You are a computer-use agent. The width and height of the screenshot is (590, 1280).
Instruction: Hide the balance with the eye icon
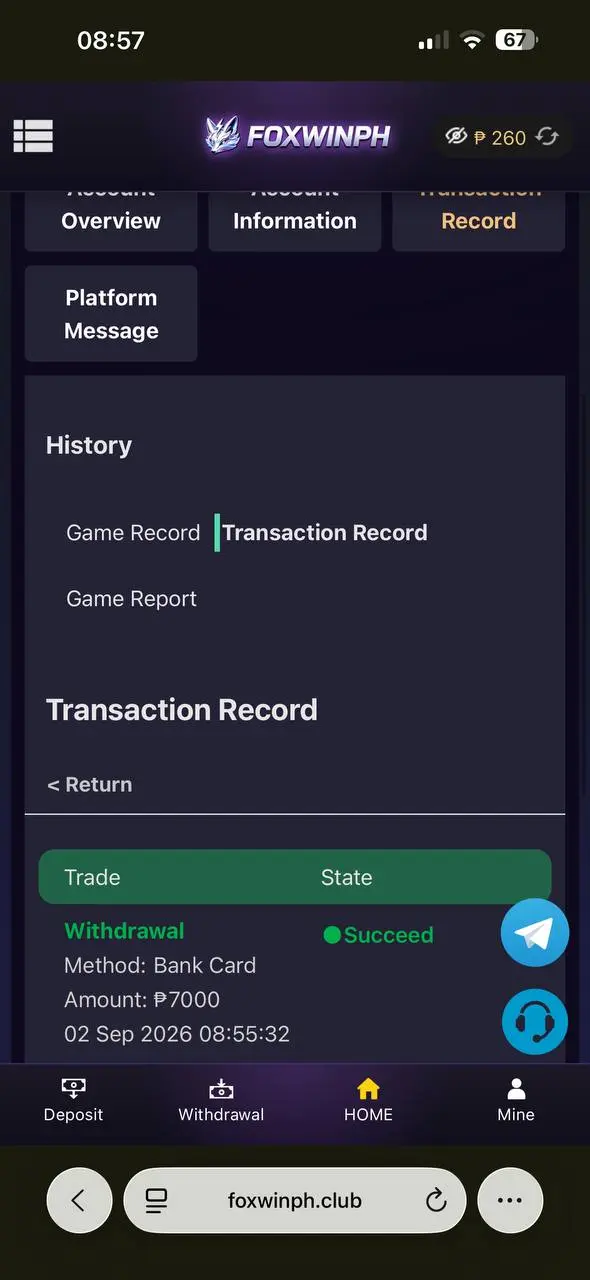456,136
